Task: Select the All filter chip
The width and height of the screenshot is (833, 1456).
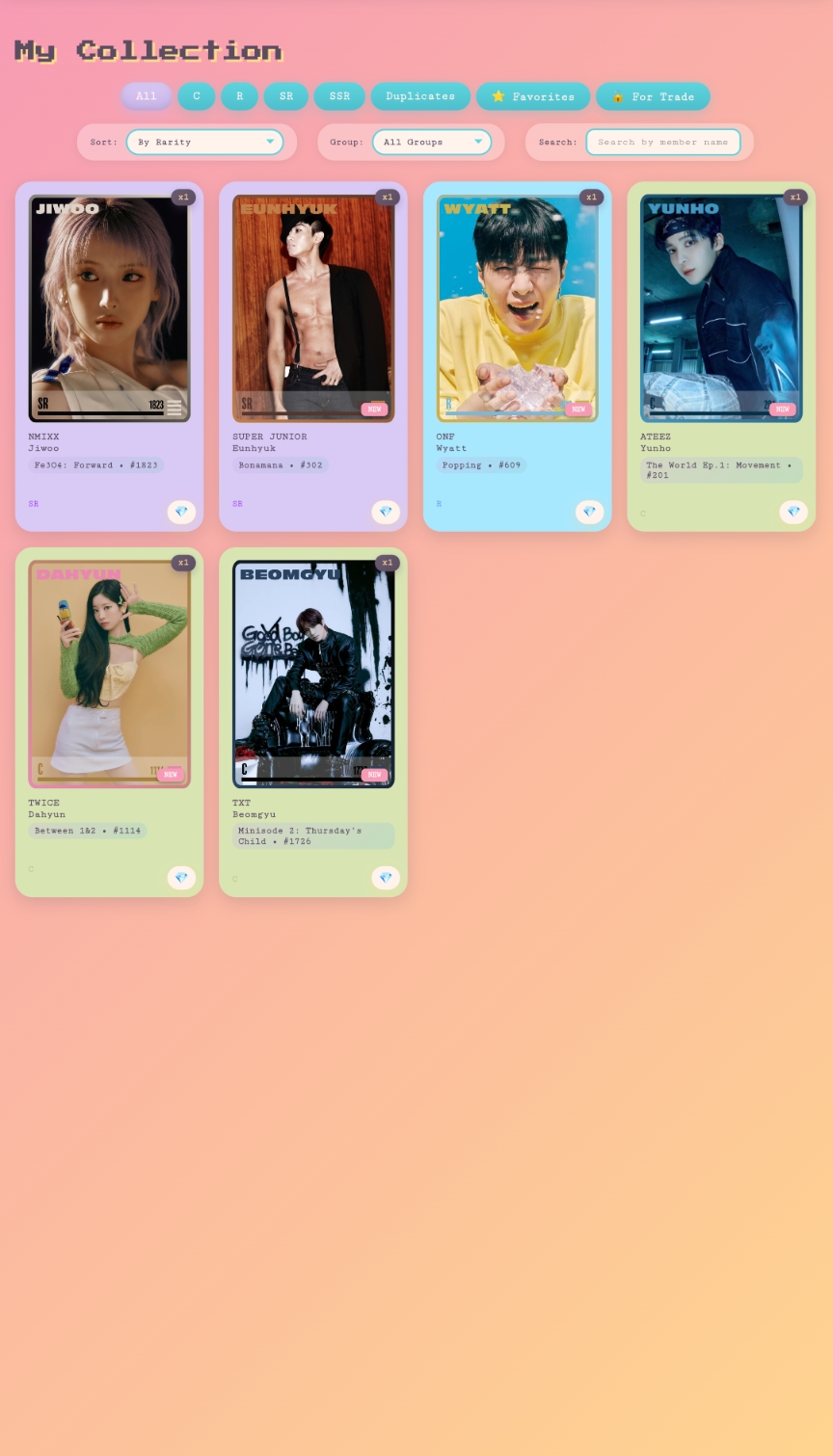Action: point(146,96)
